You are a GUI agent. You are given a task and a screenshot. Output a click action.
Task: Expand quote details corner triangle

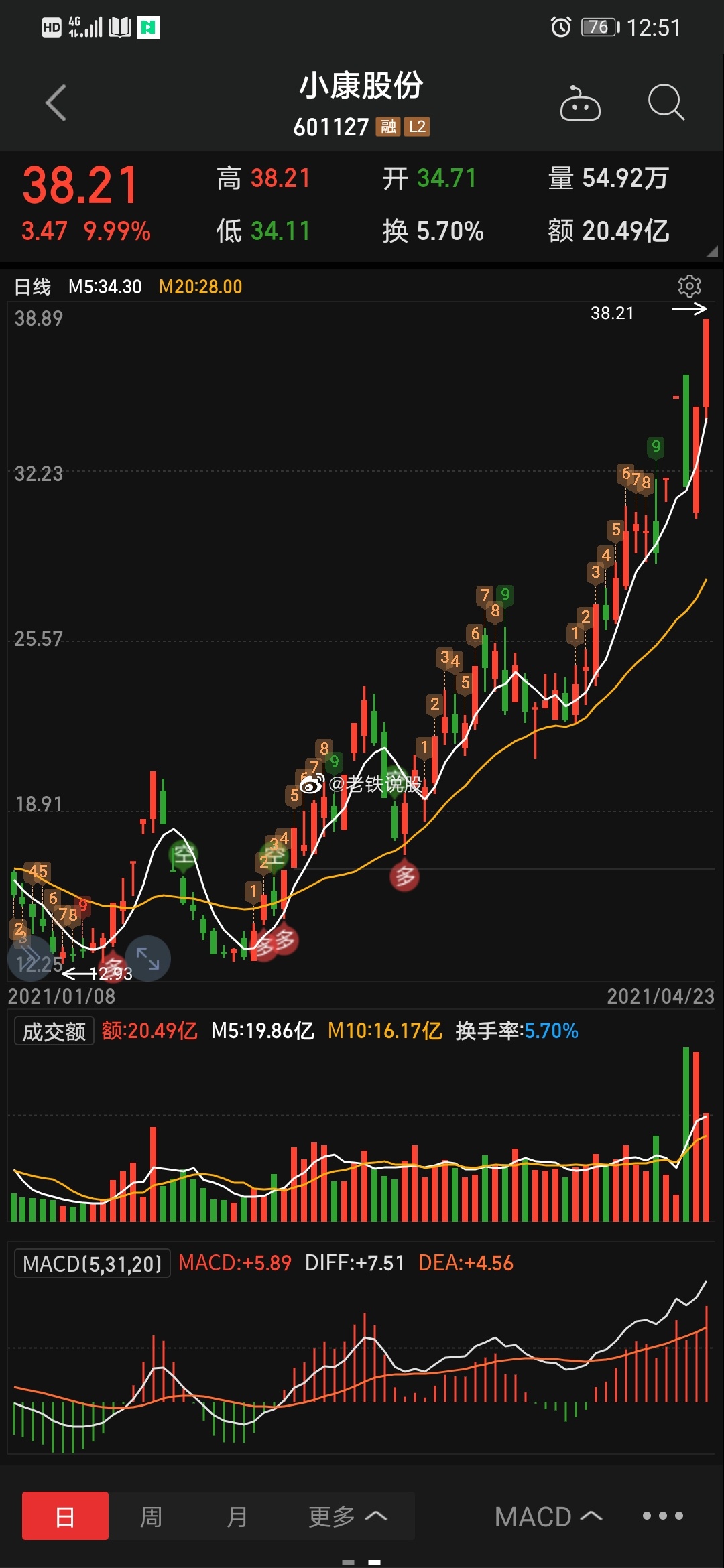click(x=711, y=252)
